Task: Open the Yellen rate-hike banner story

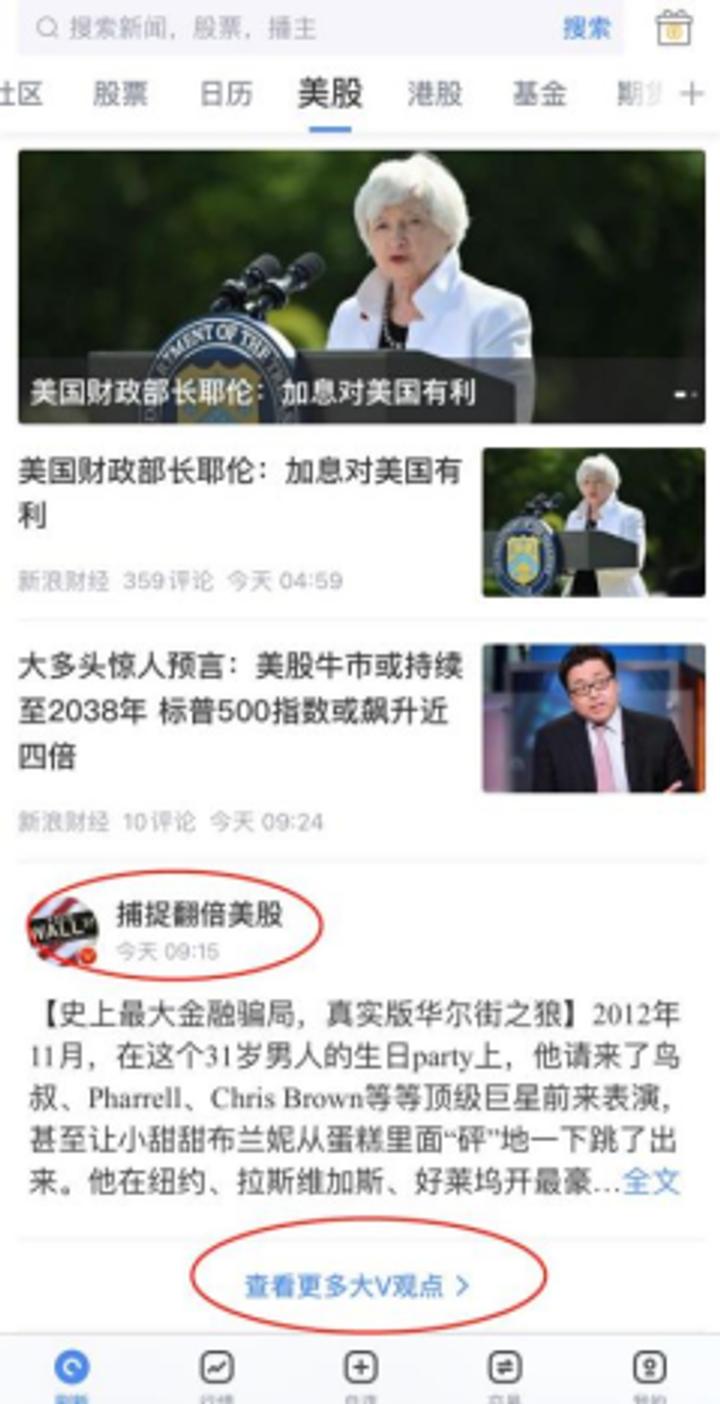Action: [x=361, y=287]
